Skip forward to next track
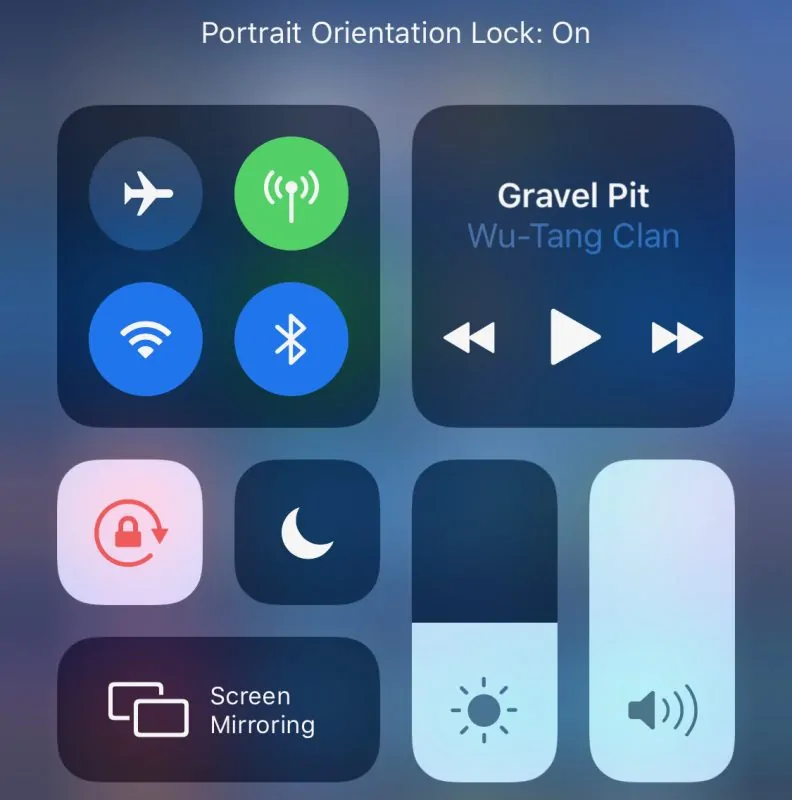 (x=677, y=338)
